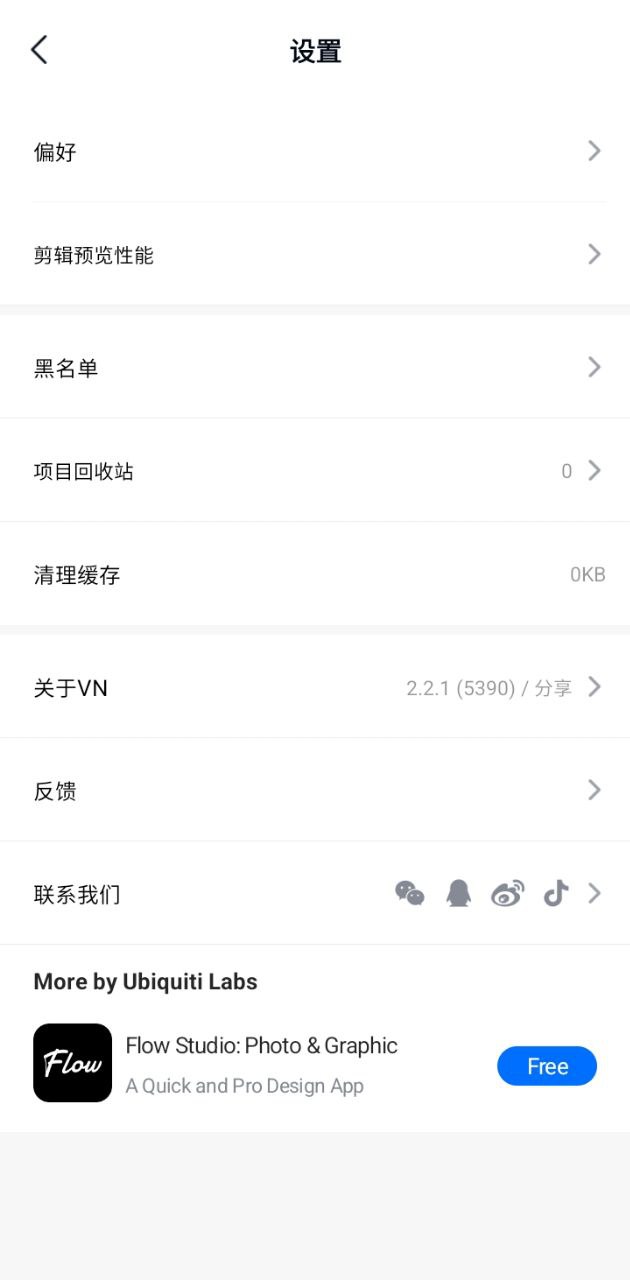Screen dimensions: 630x1280
Task: Open TikTok contact icon
Action: pyautogui.click(x=556, y=893)
